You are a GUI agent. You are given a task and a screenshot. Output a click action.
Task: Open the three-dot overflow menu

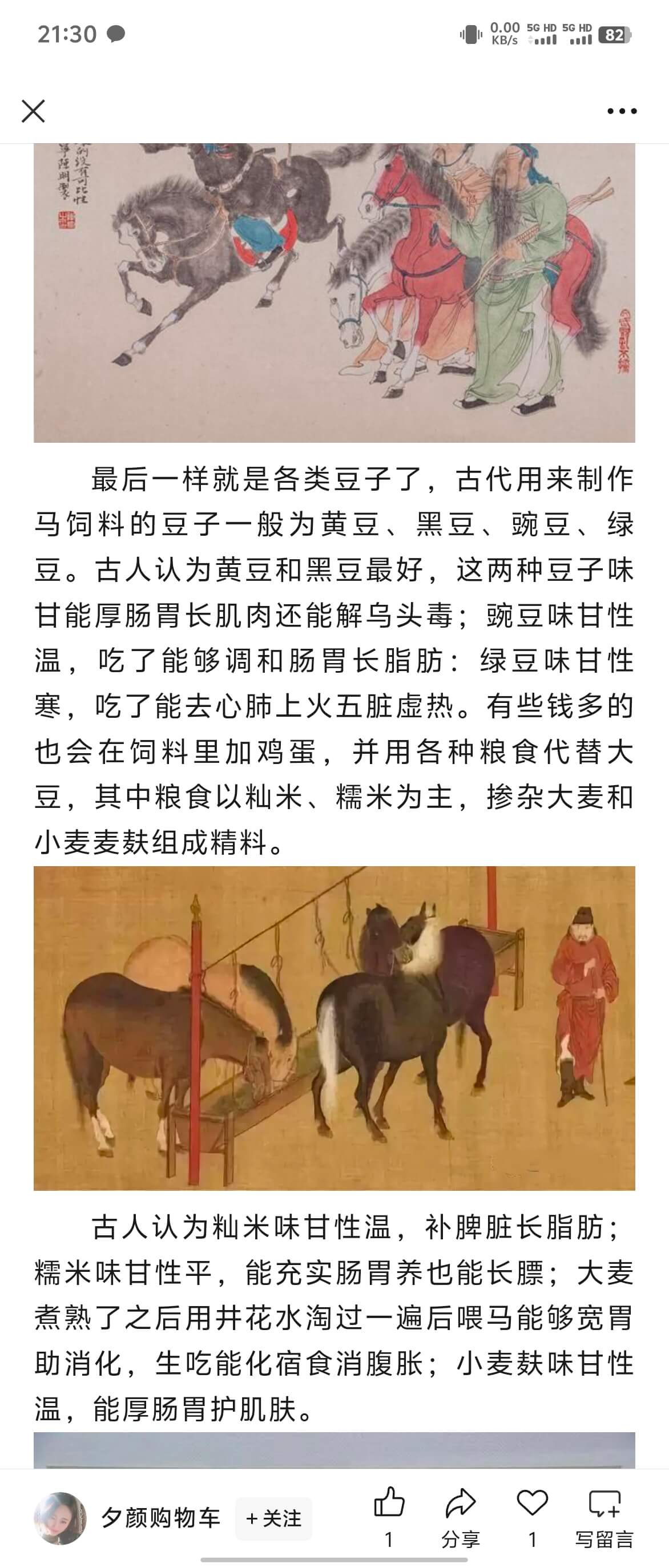point(622,111)
